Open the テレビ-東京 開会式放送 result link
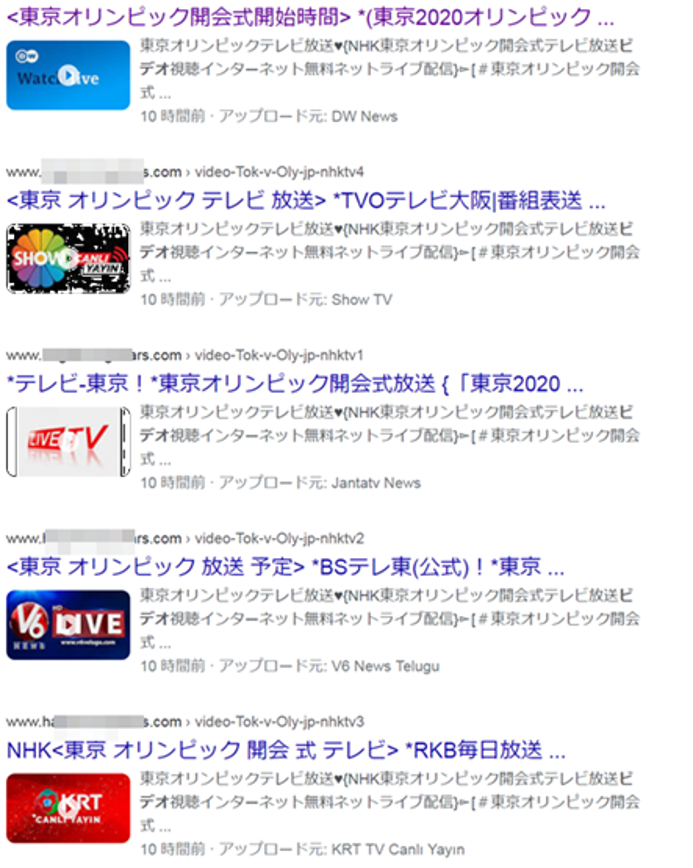The height and width of the screenshot is (868, 693). (295, 384)
